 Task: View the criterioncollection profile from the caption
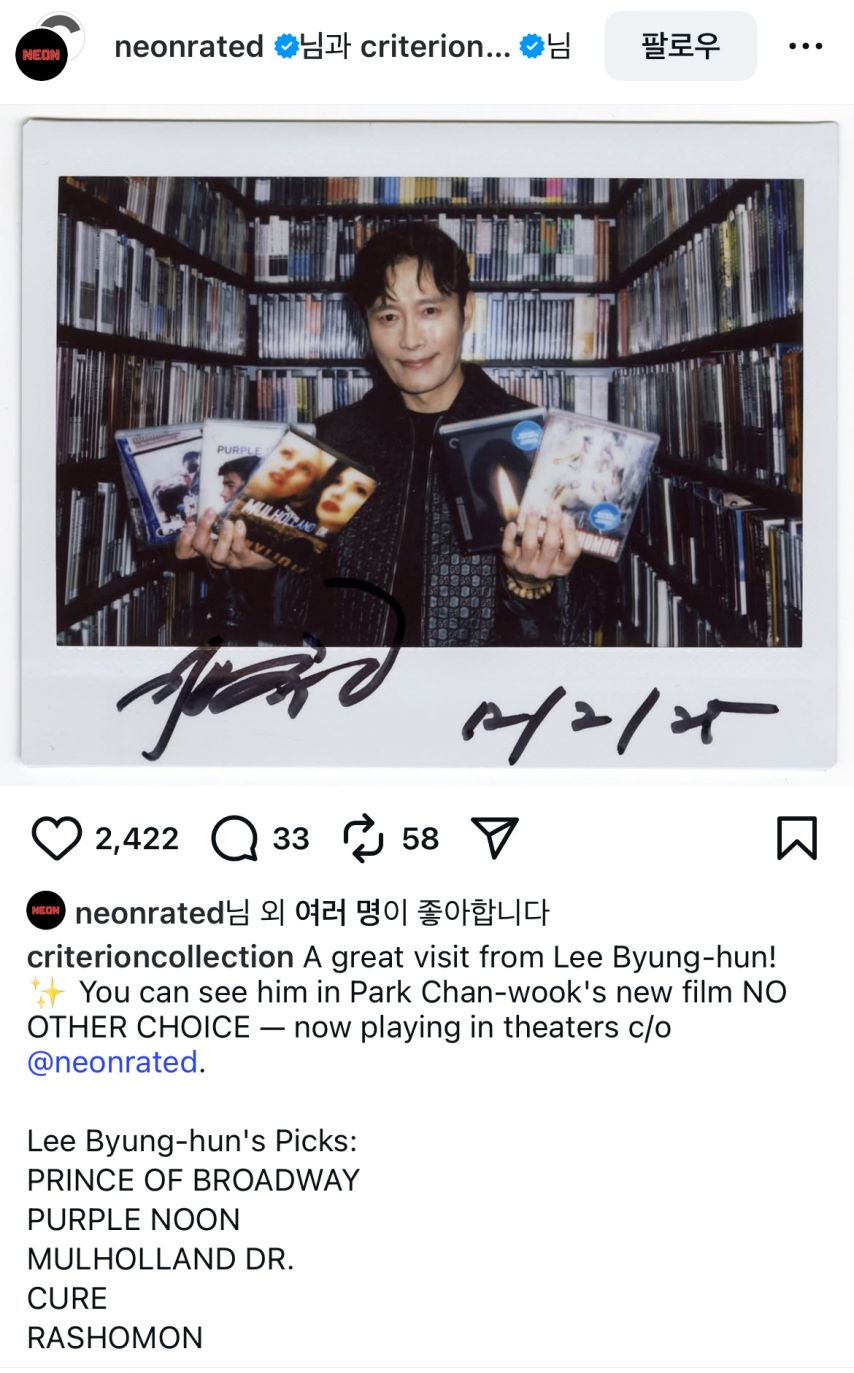coord(160,957)
